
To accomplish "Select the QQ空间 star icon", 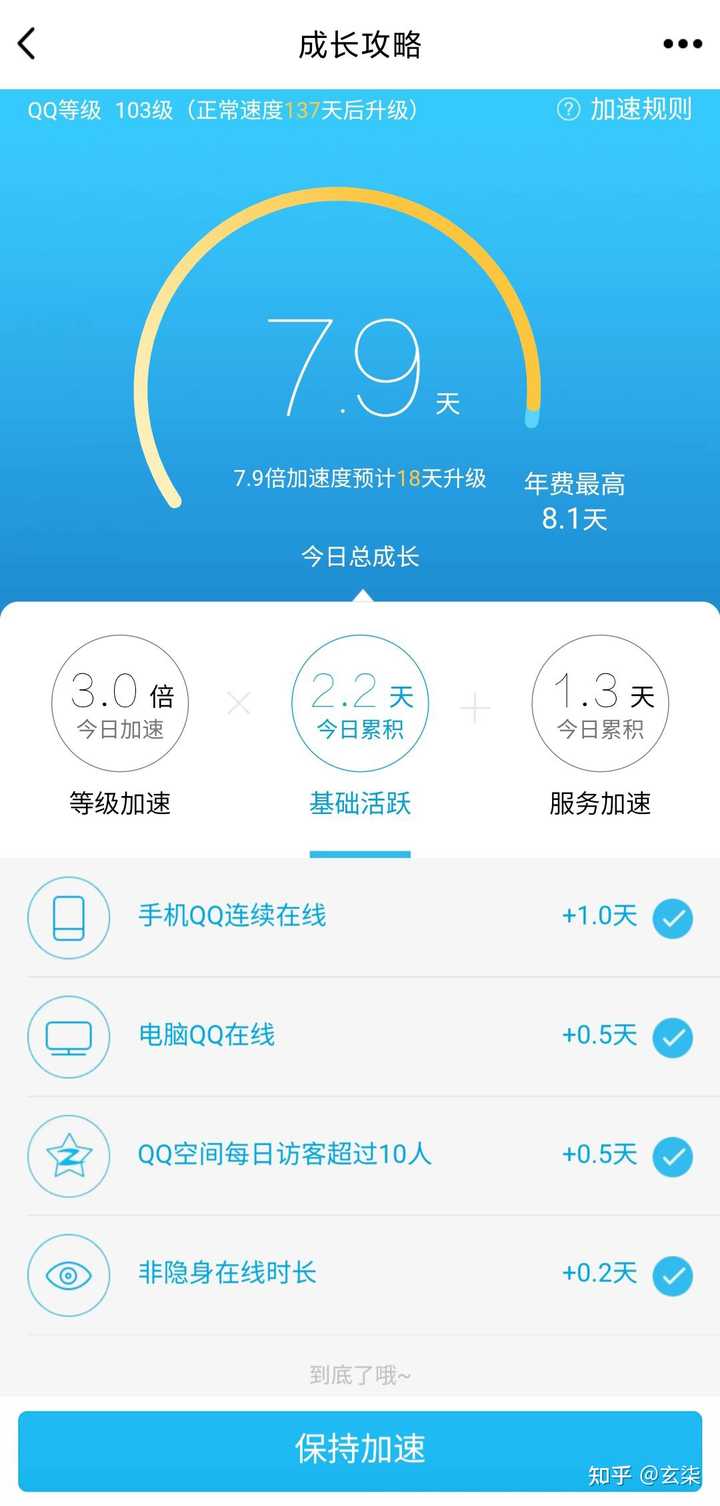I will coord(68,1156).
